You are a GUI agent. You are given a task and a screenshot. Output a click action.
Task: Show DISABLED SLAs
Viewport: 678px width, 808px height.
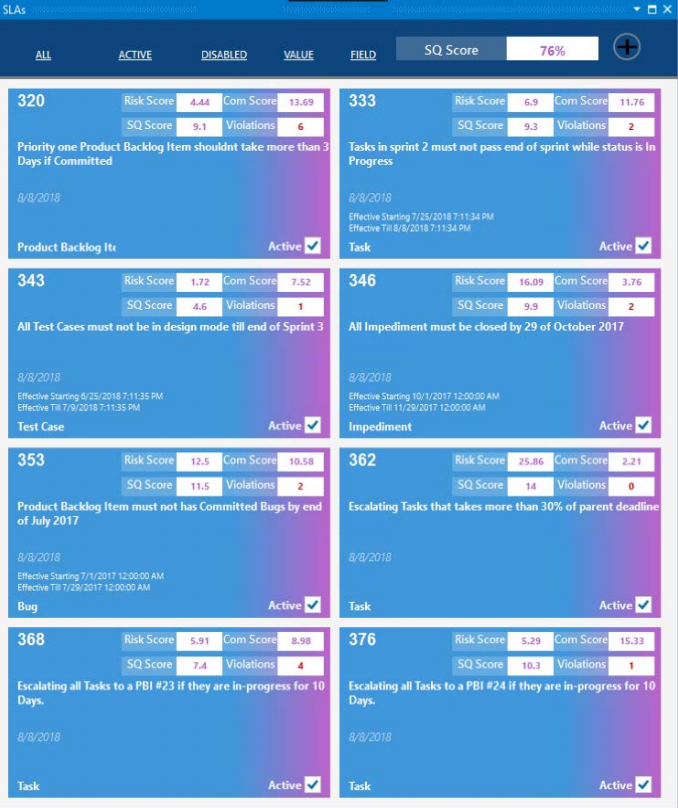pos(224,55)
